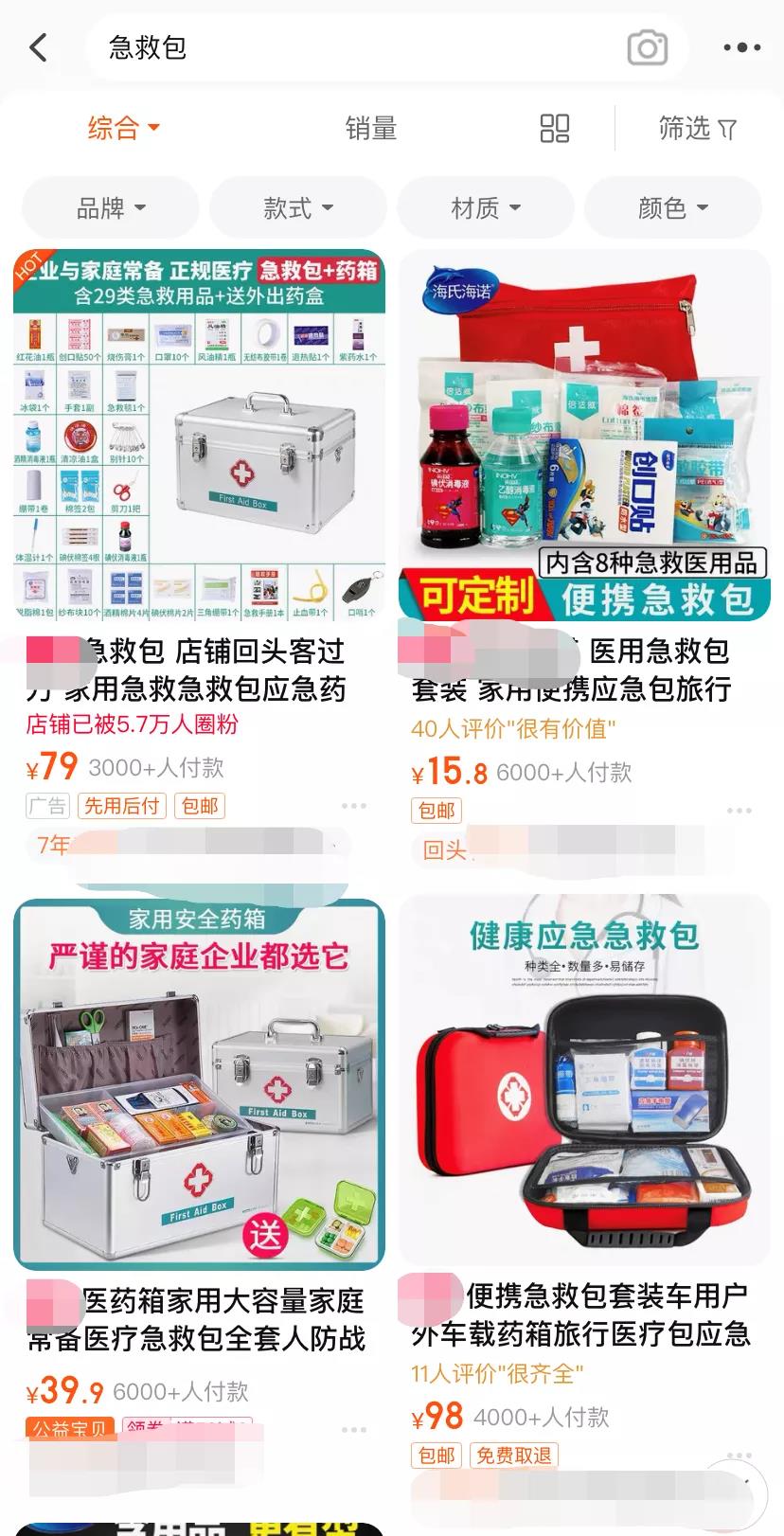Open more options for the ¥79 product
Image resolution: width=784 pixels, height=1536 pixels.
click(354, 806)
